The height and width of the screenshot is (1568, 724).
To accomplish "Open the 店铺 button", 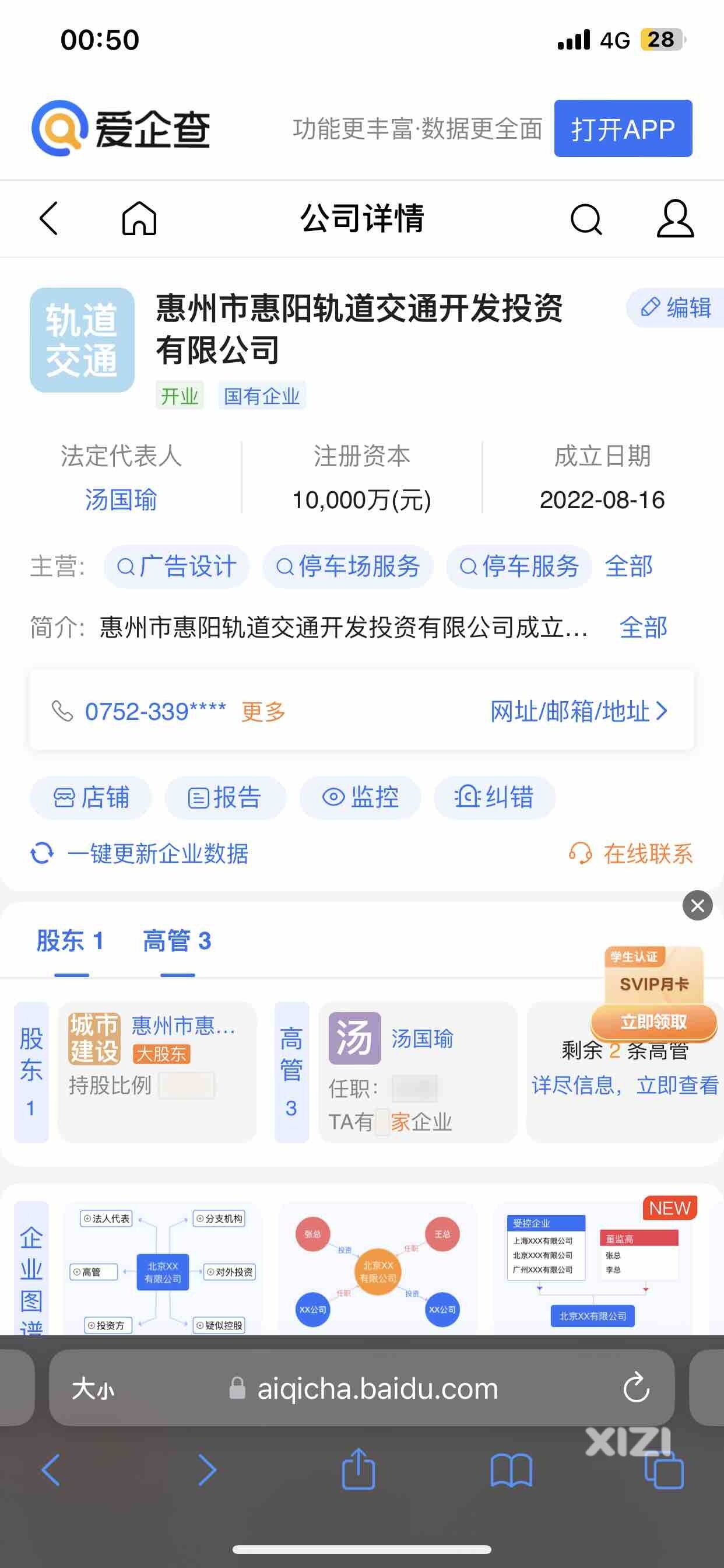I will click(92, 797).
